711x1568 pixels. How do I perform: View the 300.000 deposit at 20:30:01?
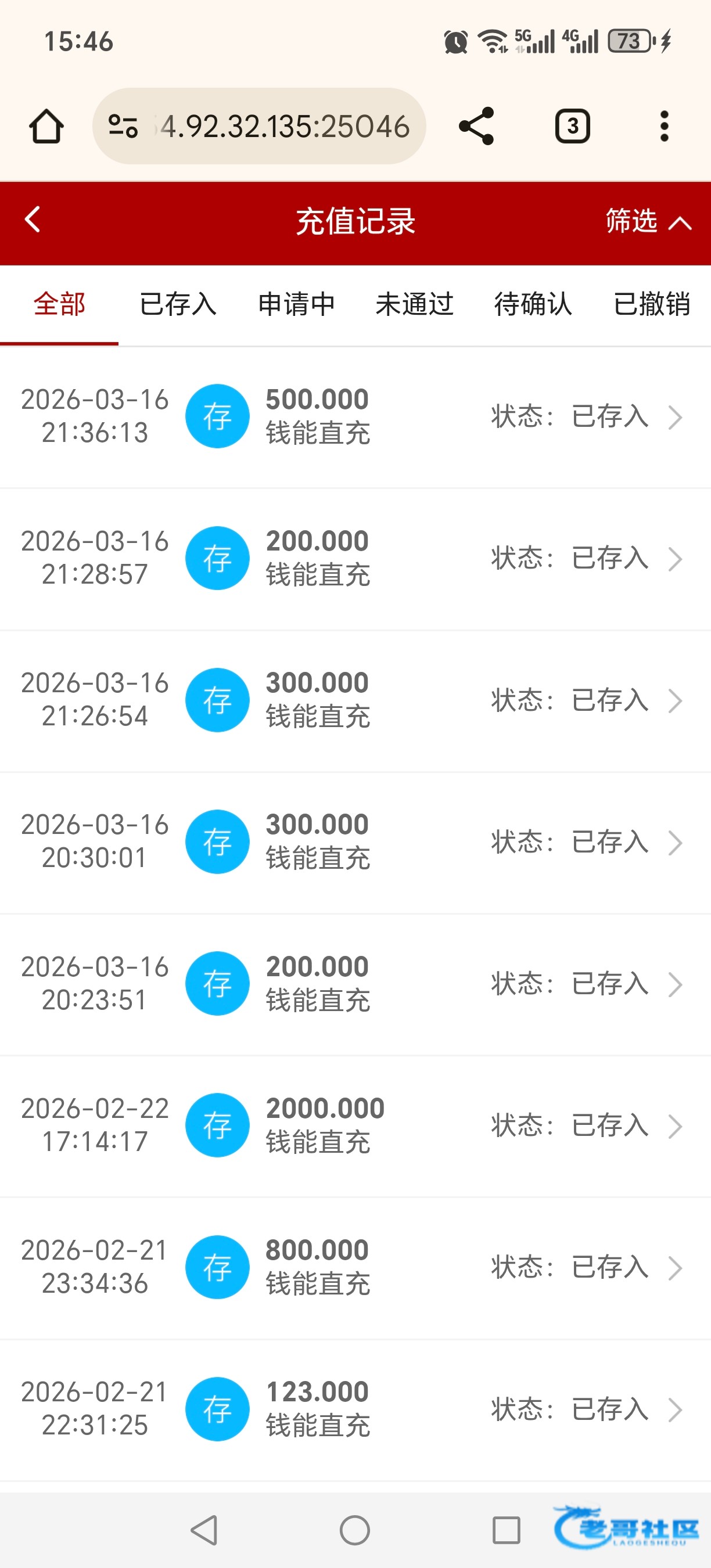point(355,842)
